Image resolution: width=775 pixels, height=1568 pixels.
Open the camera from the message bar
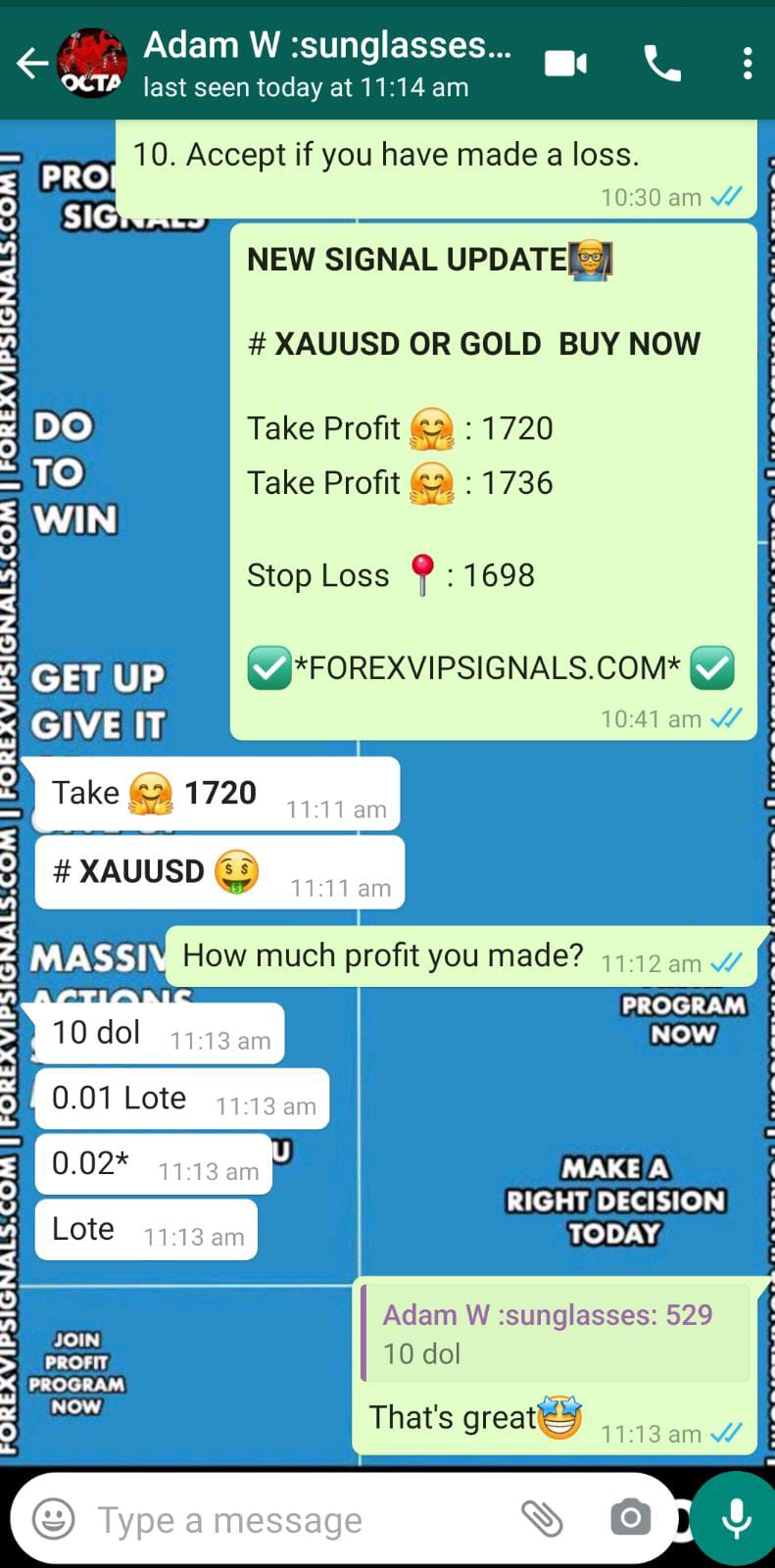point(630,1518)
